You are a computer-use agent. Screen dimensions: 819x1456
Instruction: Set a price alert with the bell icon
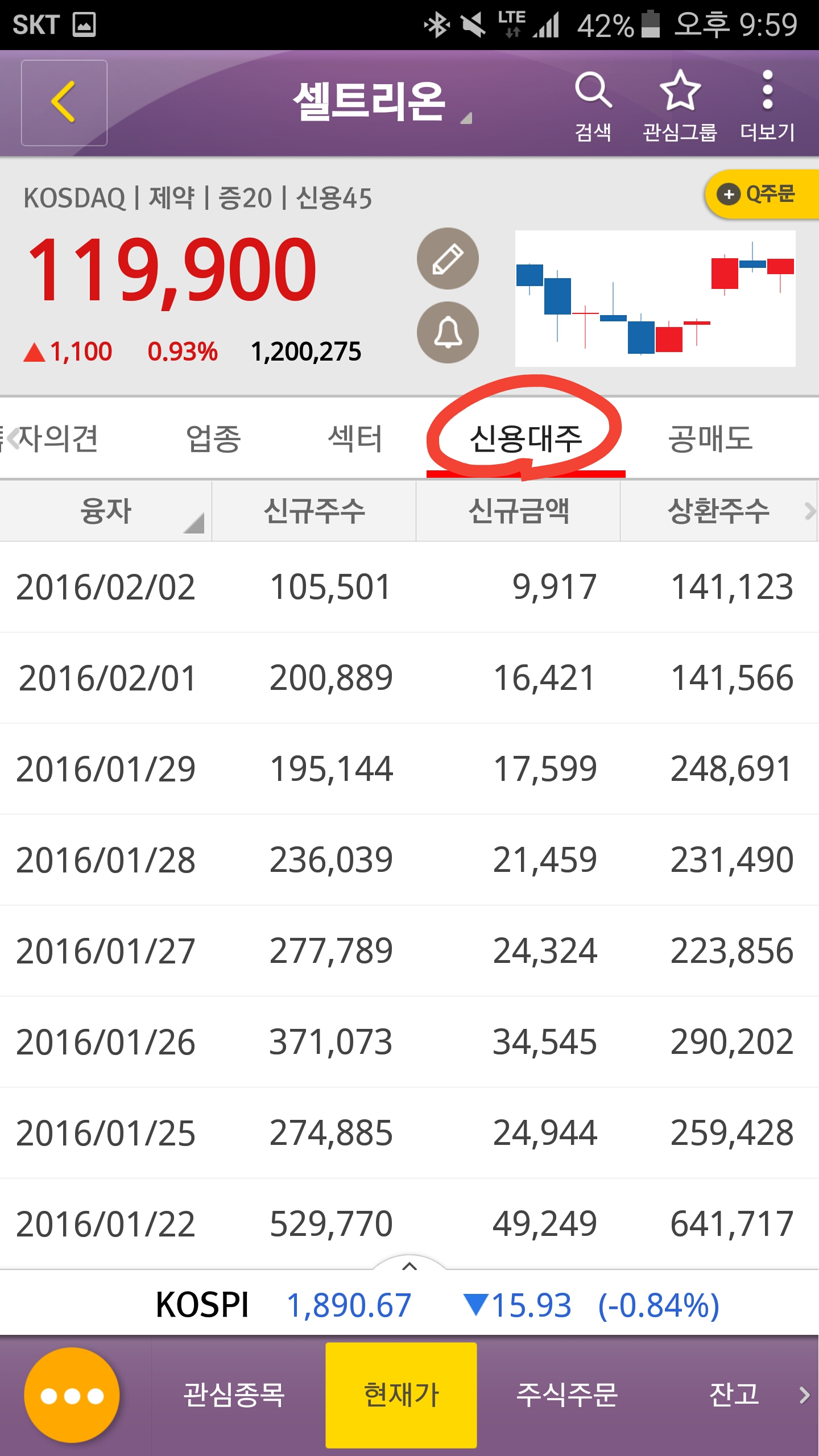pyautogui.click(x=448, y=333)
